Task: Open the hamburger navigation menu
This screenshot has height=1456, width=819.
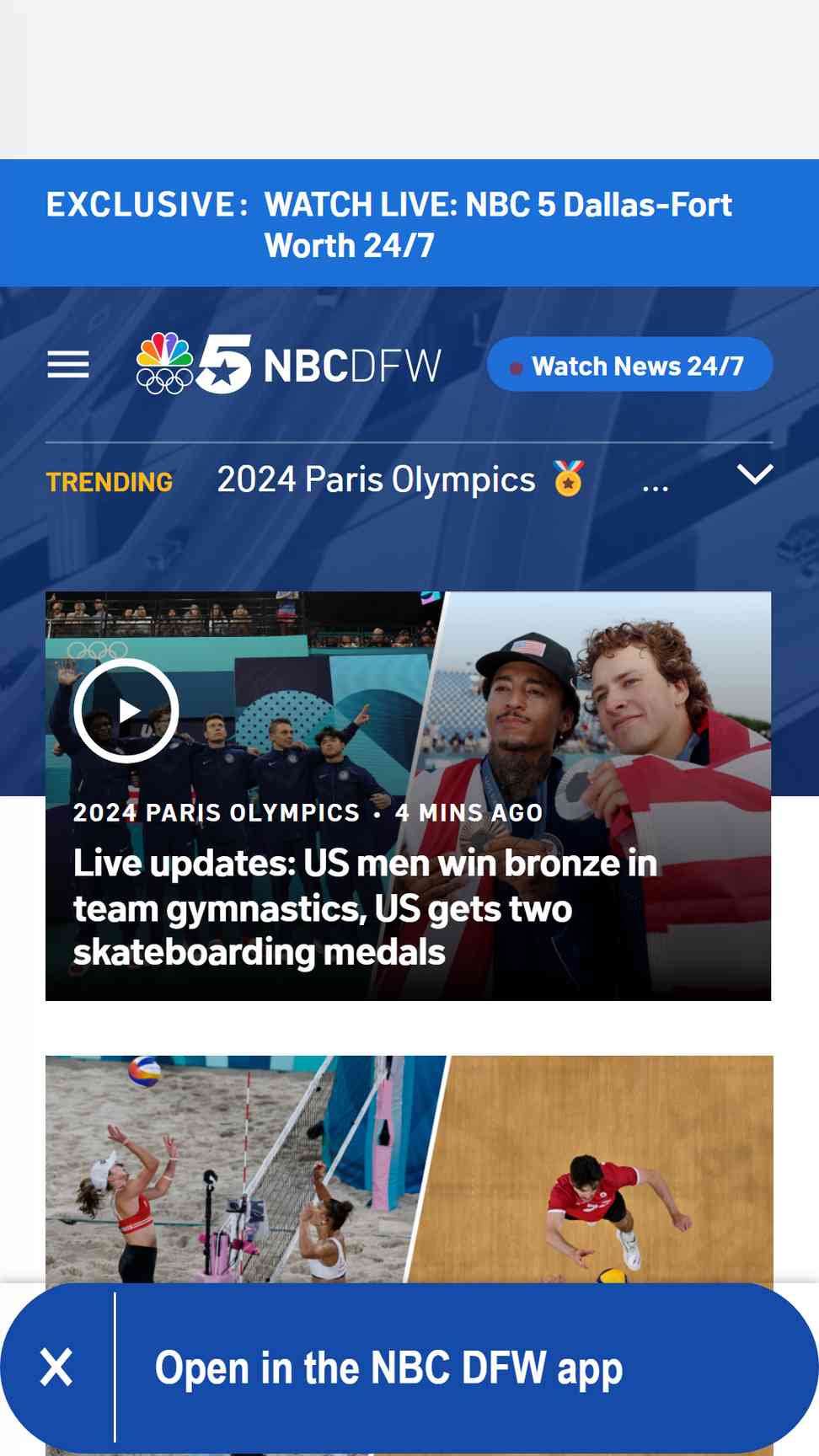Action: [x=68, y=365]
